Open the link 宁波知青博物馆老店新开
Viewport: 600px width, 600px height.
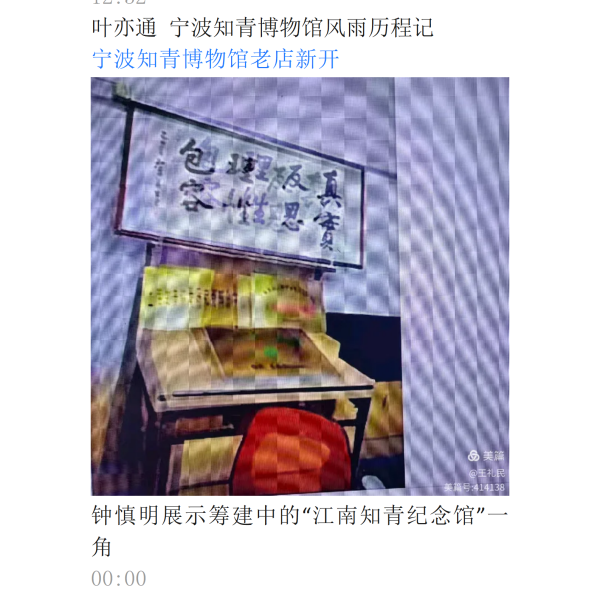[215, 59]
